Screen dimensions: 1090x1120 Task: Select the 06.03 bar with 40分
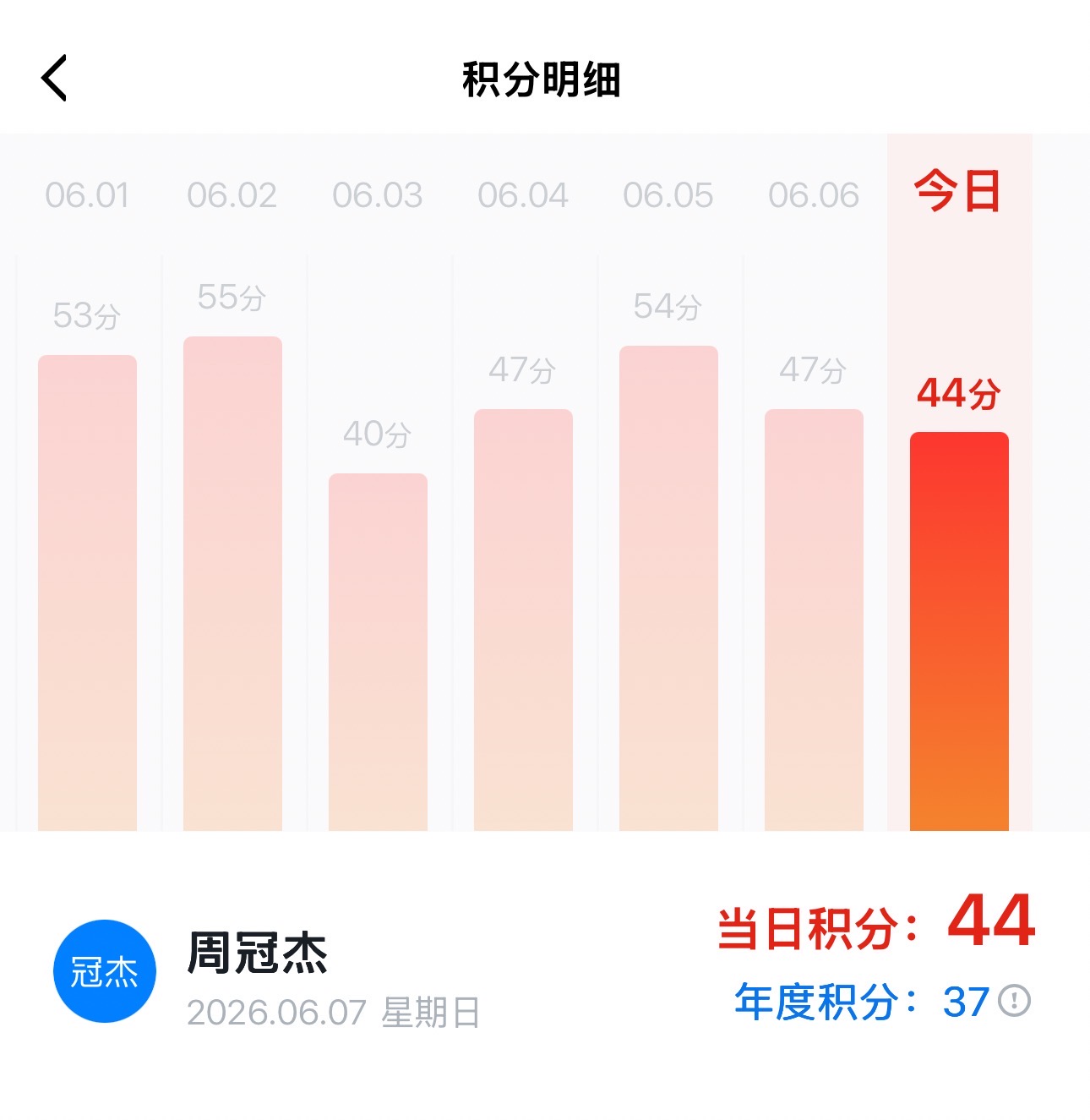[378, 653]
